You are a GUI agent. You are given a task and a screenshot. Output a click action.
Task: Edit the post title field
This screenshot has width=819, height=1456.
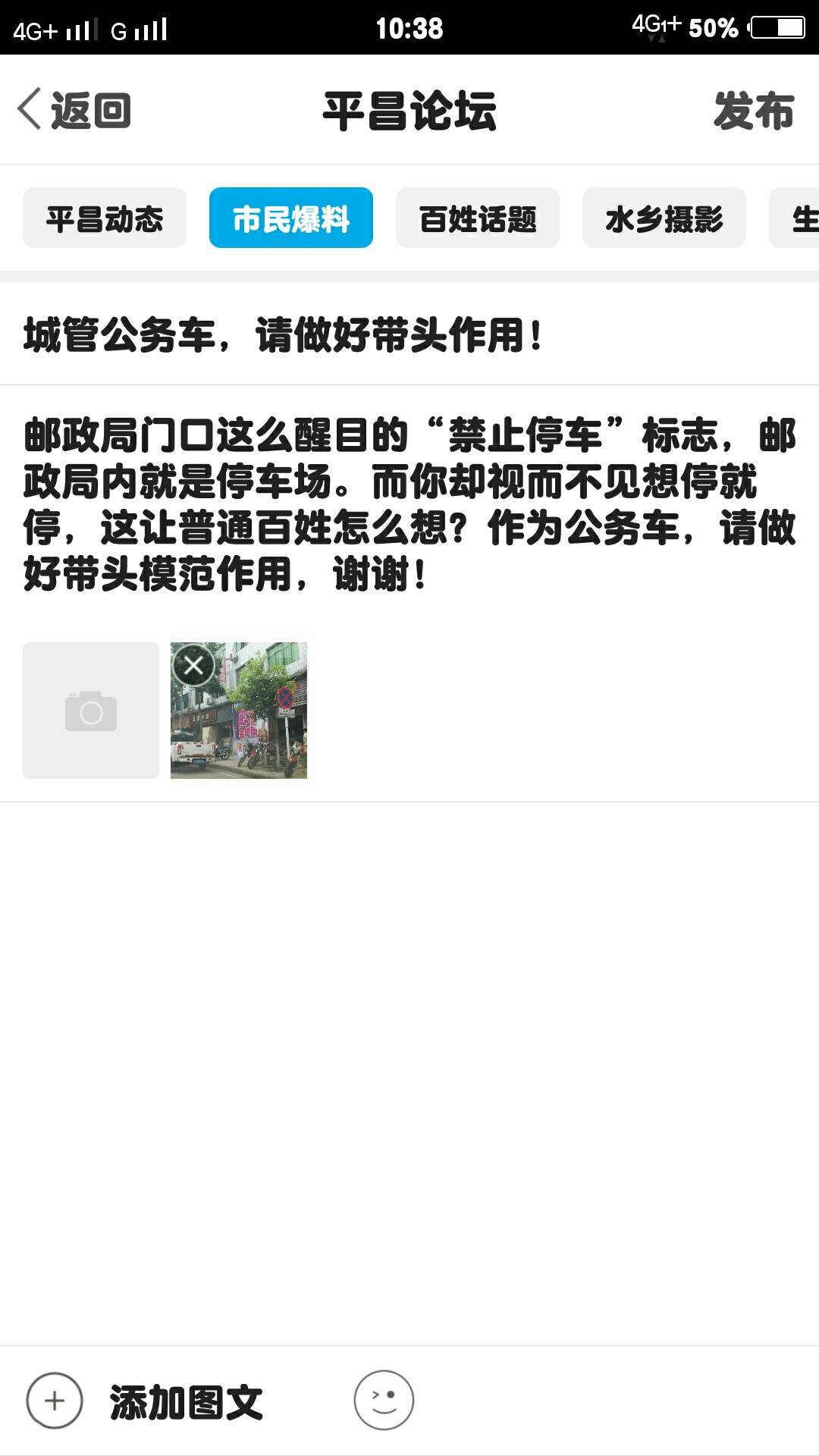pos(409,334)
